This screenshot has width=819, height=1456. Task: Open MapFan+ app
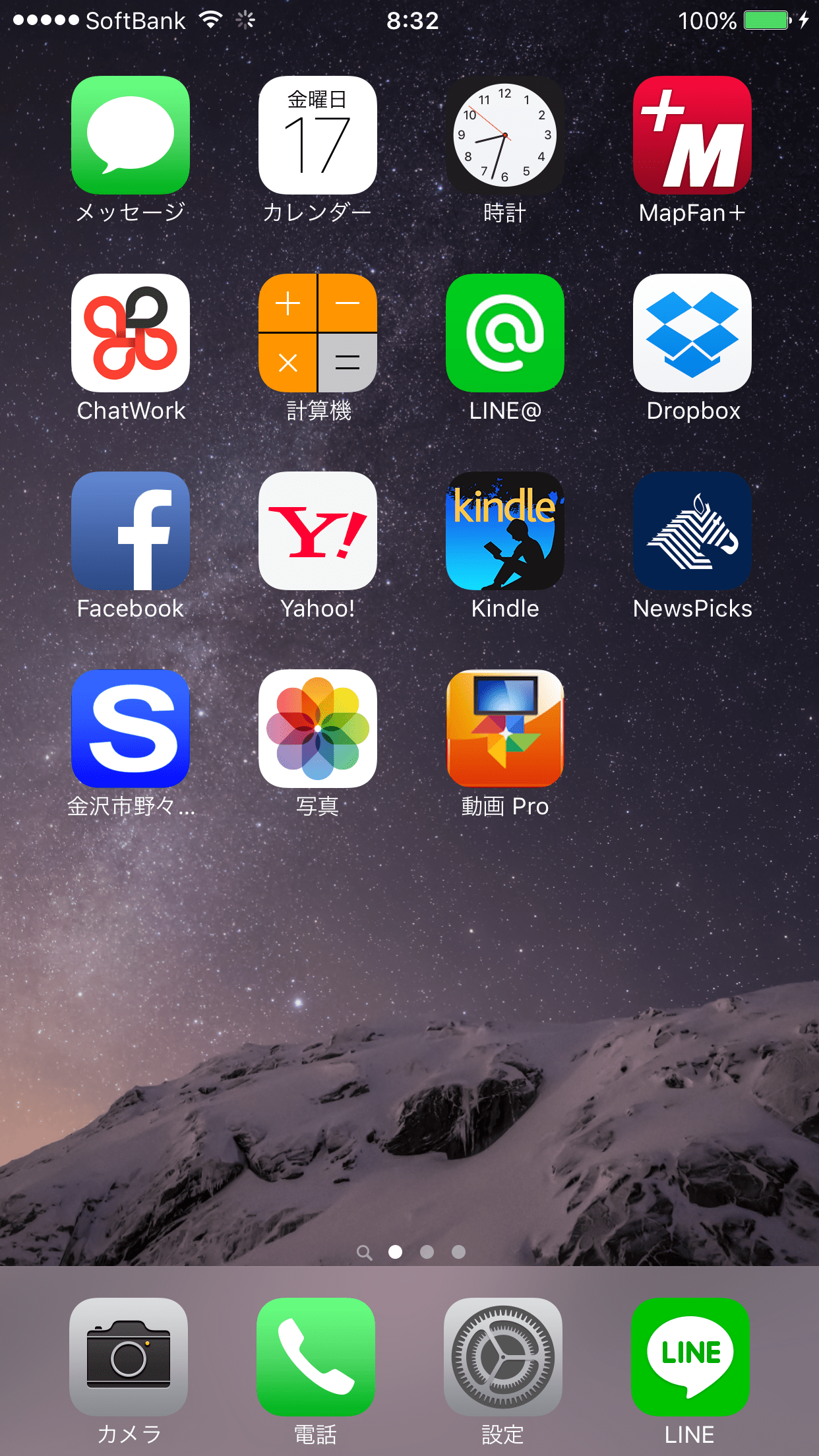pos(692,135)
